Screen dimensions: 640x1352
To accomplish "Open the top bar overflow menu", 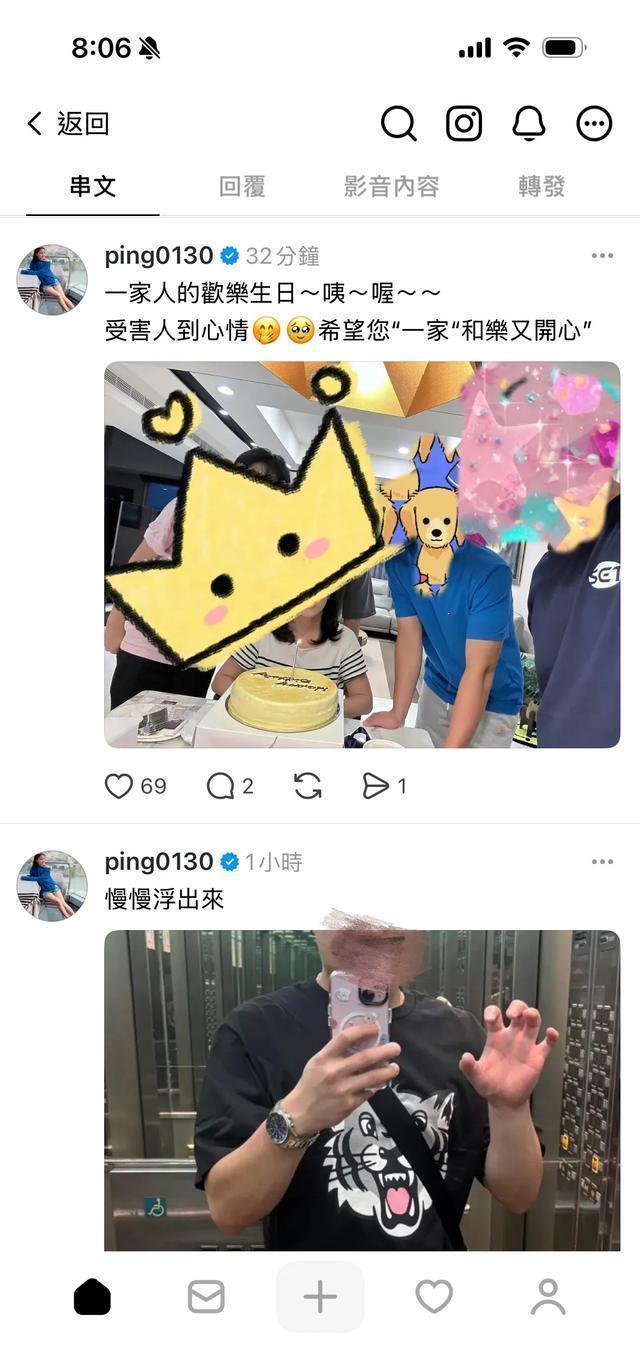I will 594,124.
